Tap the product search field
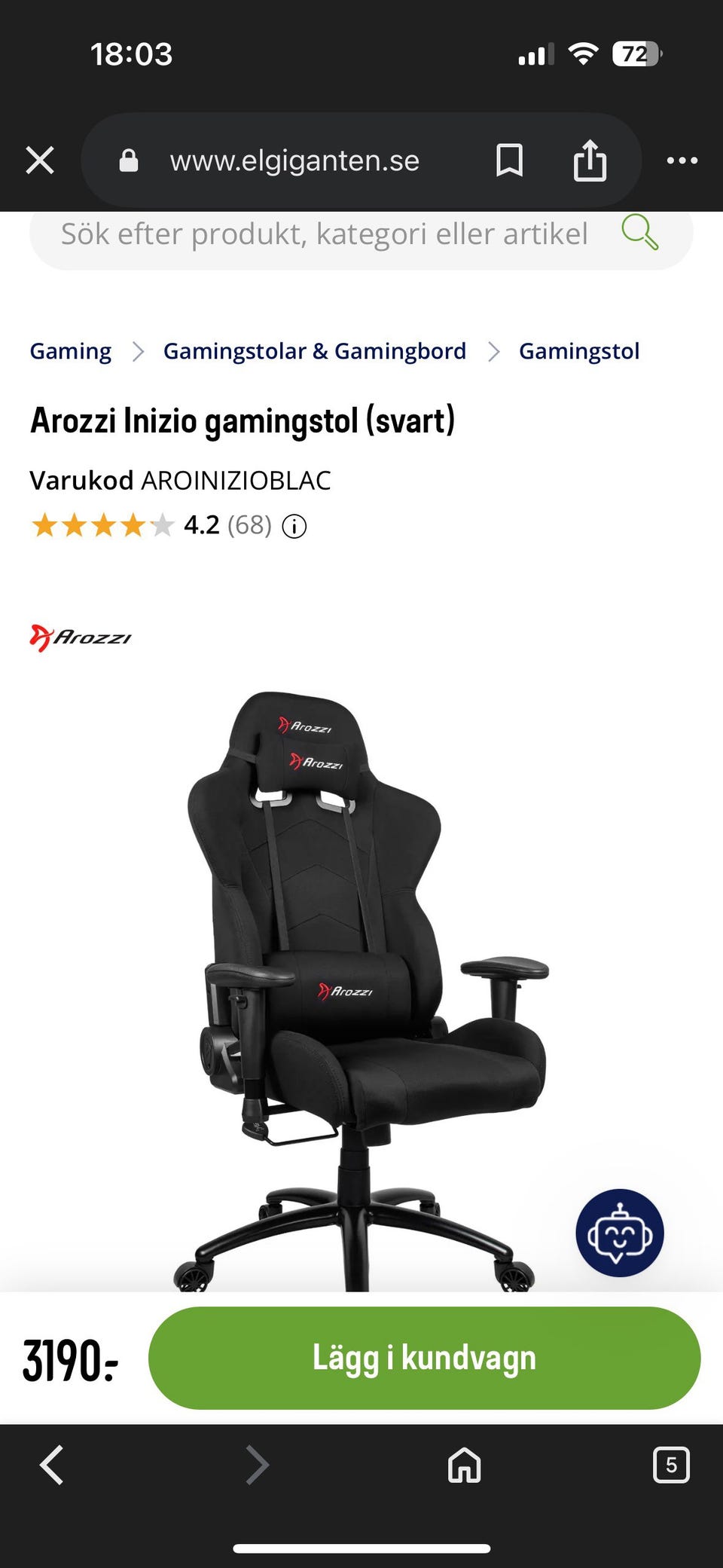The height and width of the screenshot is (1568, 723). (x=324, y=234)
